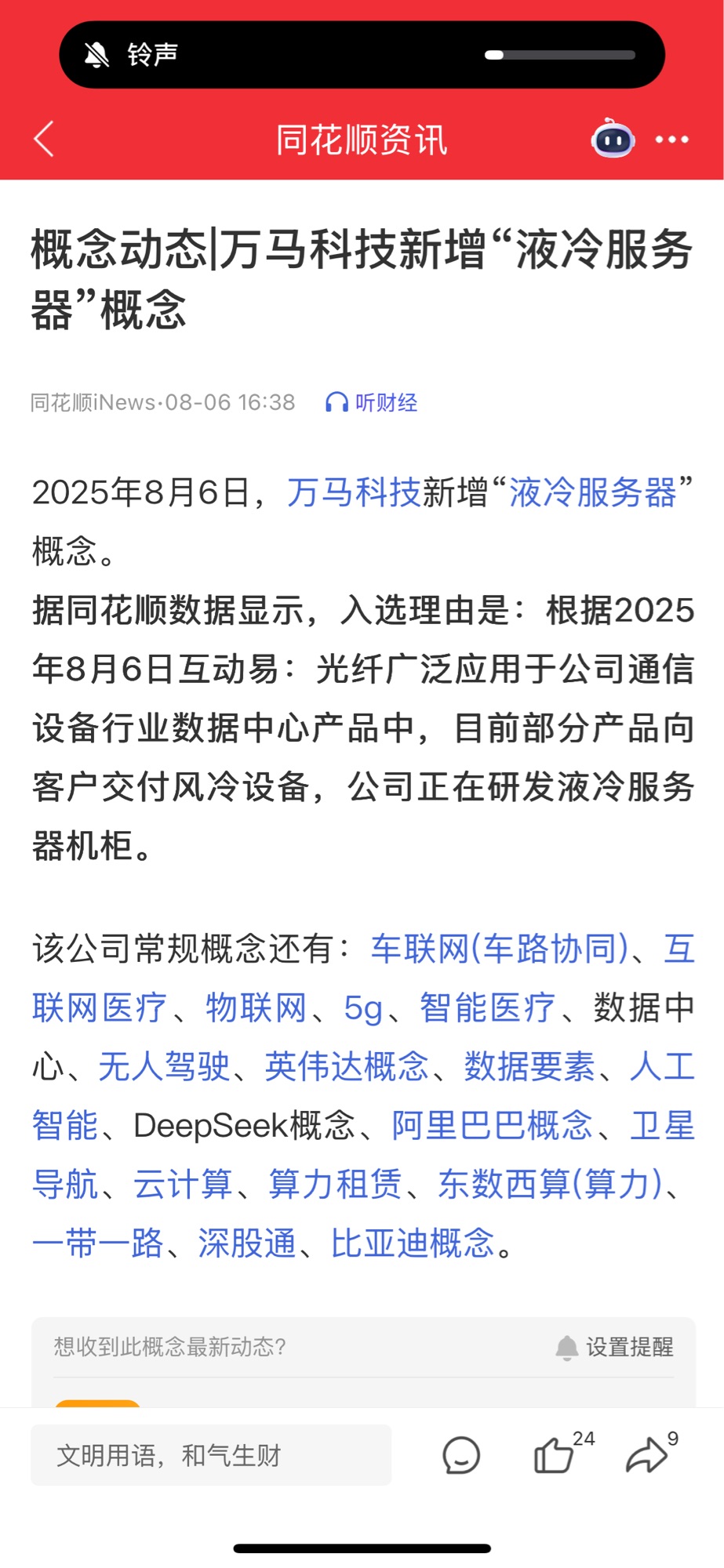This screenshot has width=724, height=1568.
Task: Tap 设置提醒 to set a reminder
Action: point(615,1347)
